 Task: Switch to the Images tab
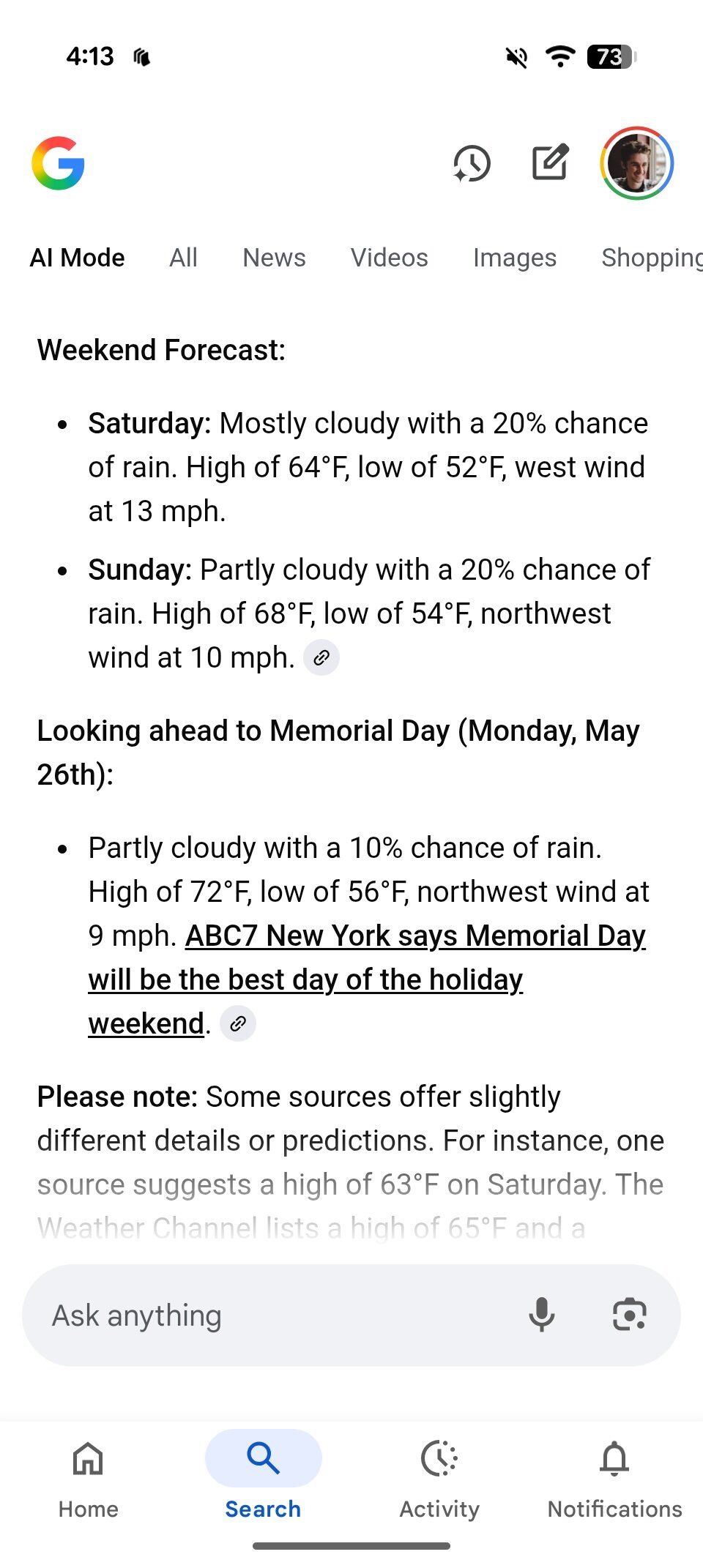tap(514, 258)
